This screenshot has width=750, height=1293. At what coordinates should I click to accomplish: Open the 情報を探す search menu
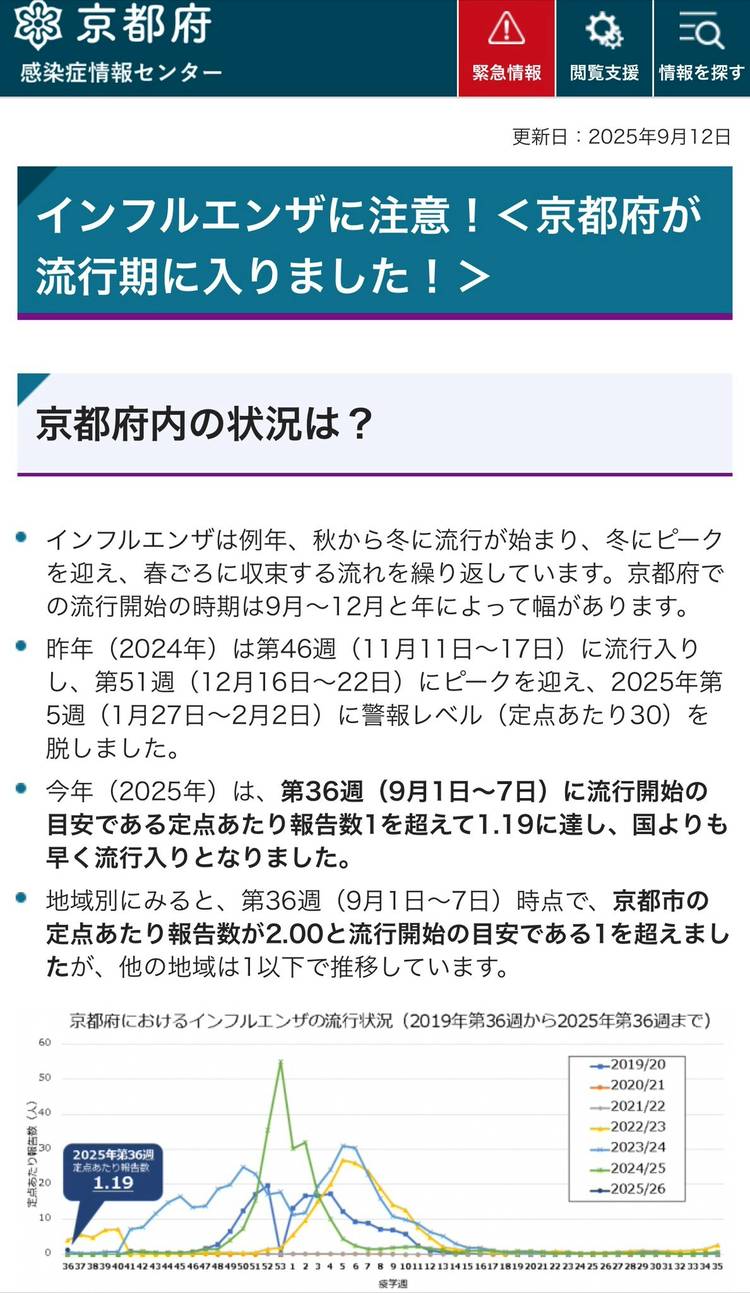tap(701, 48)
